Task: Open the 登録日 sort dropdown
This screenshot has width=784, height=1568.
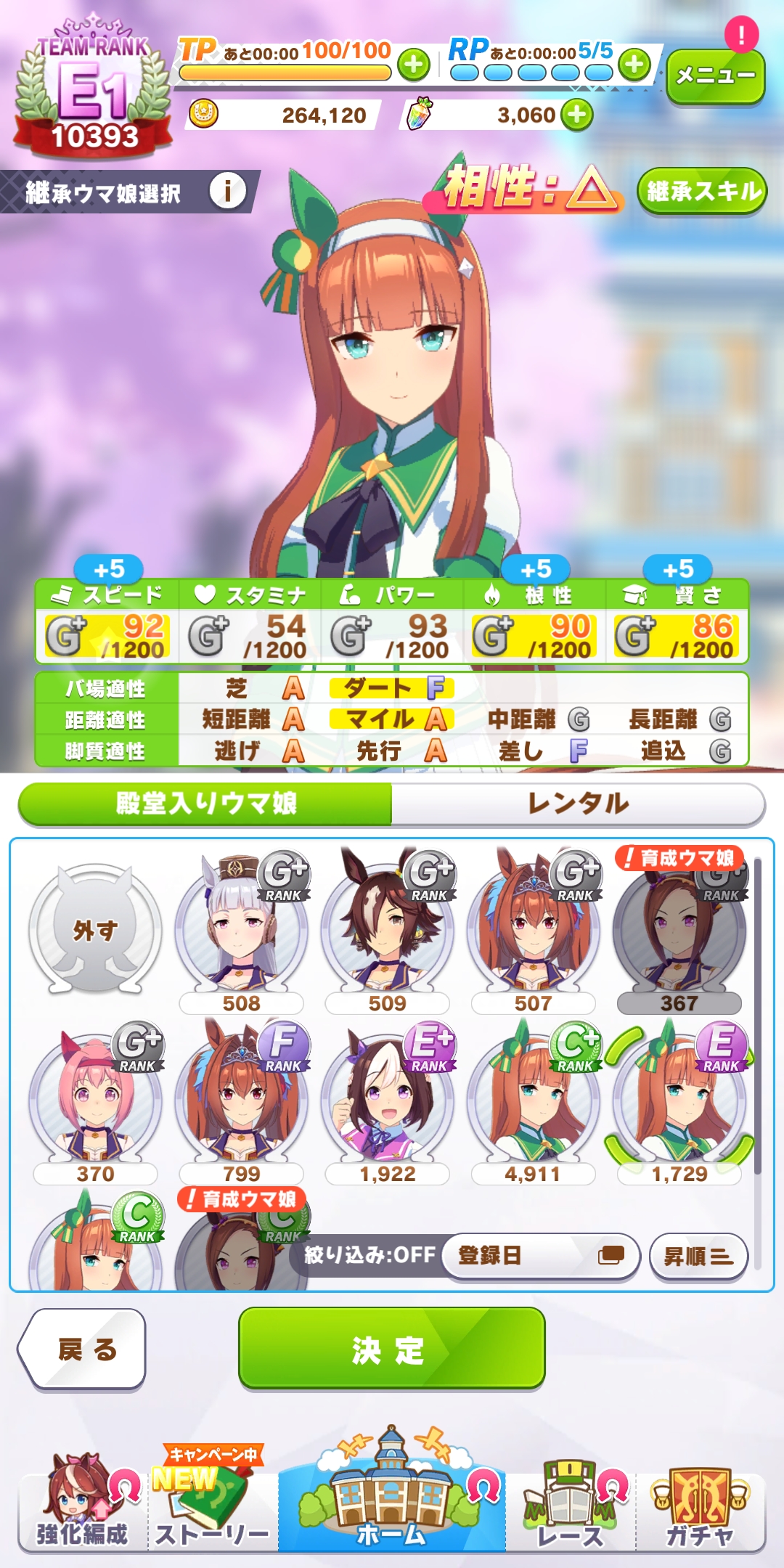Action: (540, 1255)
